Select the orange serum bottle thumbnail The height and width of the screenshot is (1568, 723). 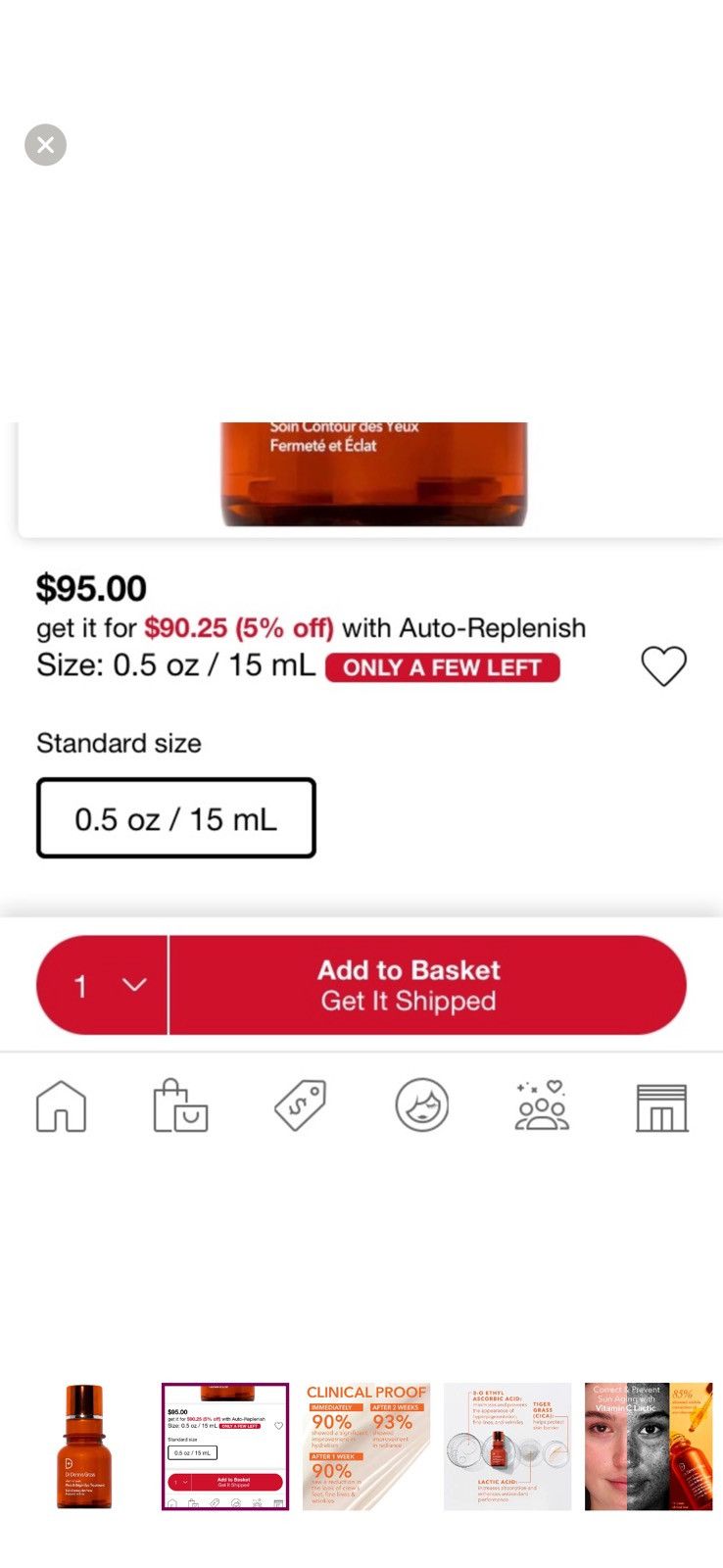[84, 1446]
